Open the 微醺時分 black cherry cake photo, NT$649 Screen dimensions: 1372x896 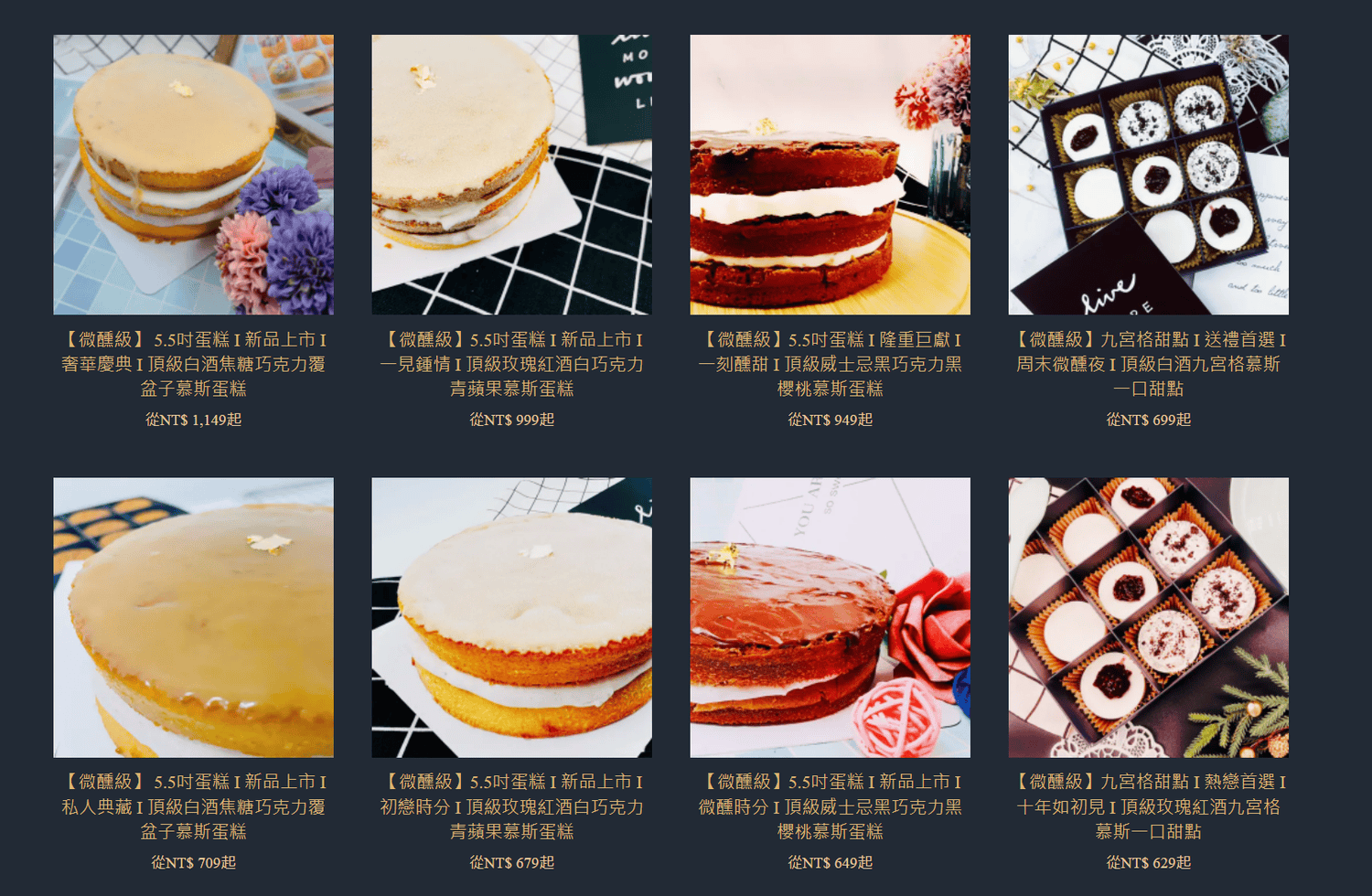pos(830,617)
